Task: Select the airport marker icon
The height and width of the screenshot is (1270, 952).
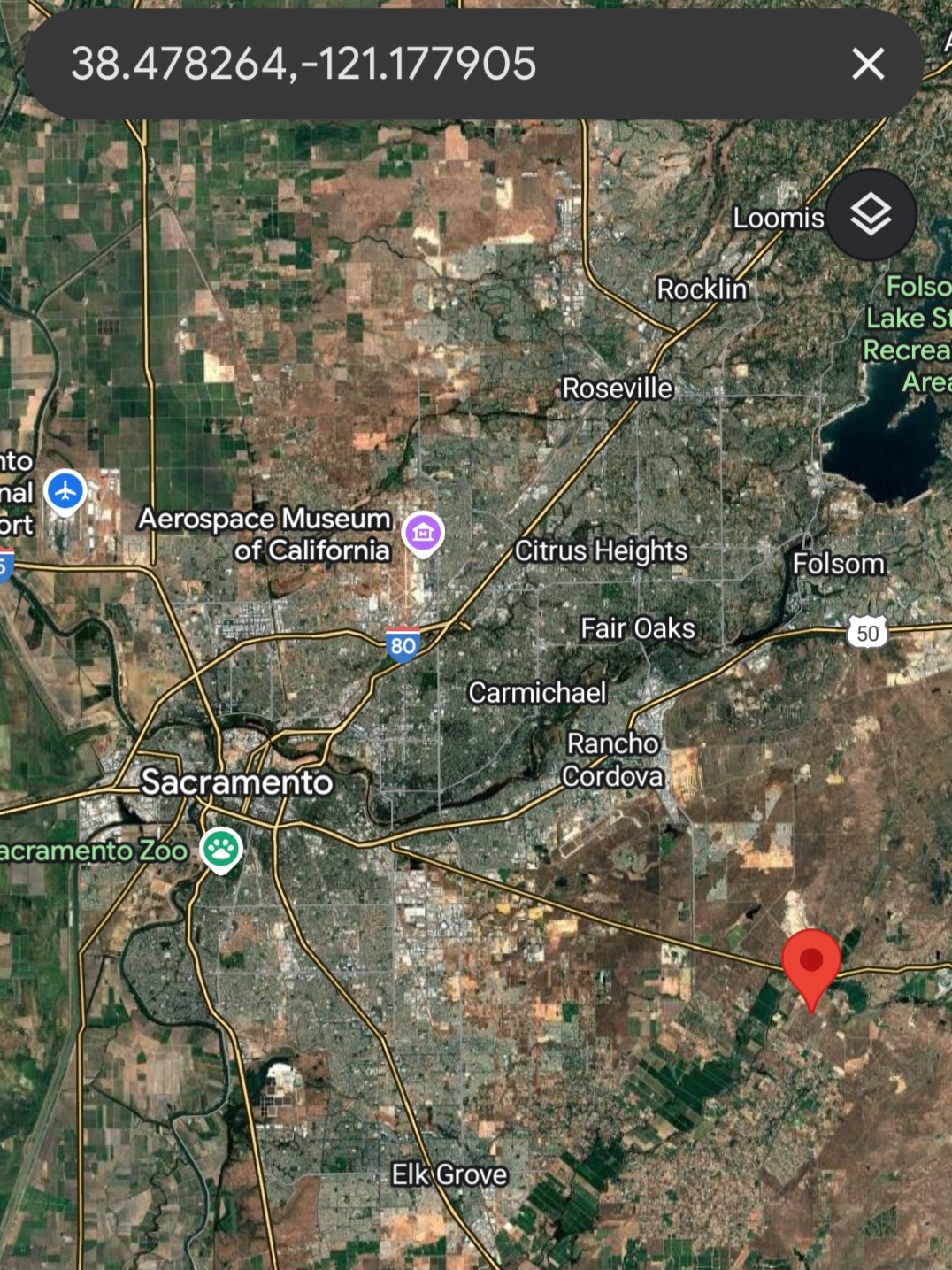Action: (65, 491)
